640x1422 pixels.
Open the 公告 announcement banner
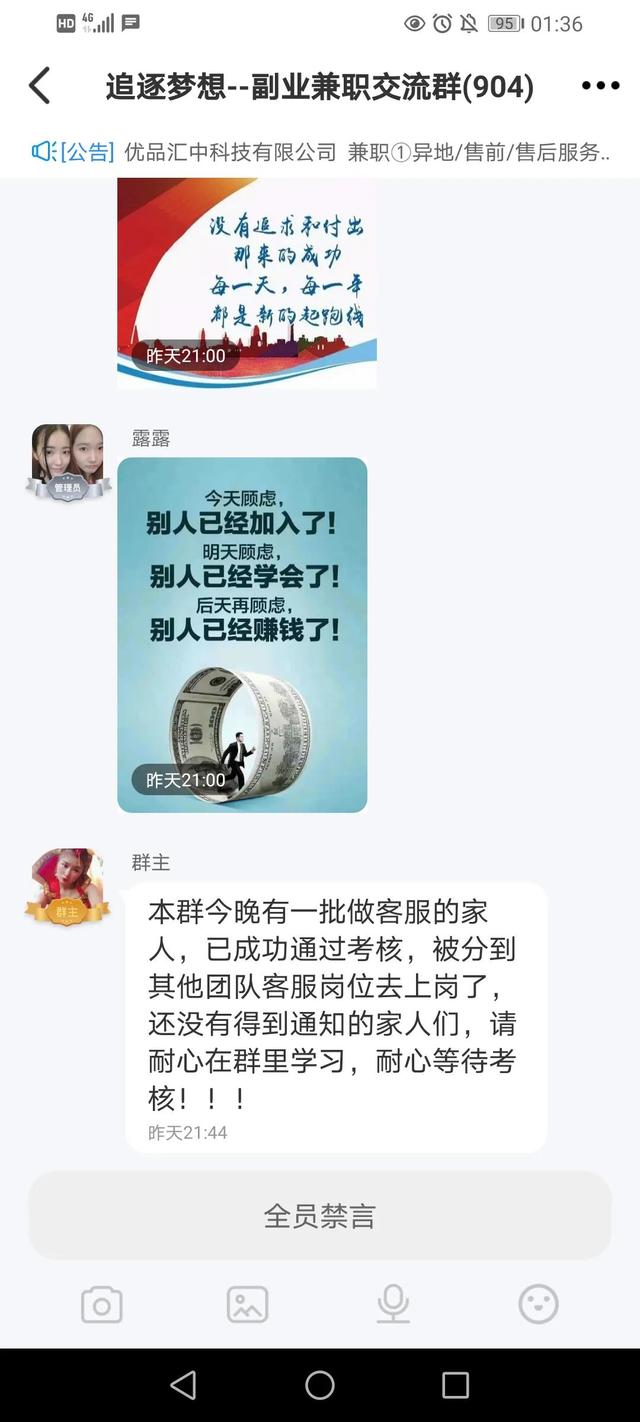(x=320, y=152)
